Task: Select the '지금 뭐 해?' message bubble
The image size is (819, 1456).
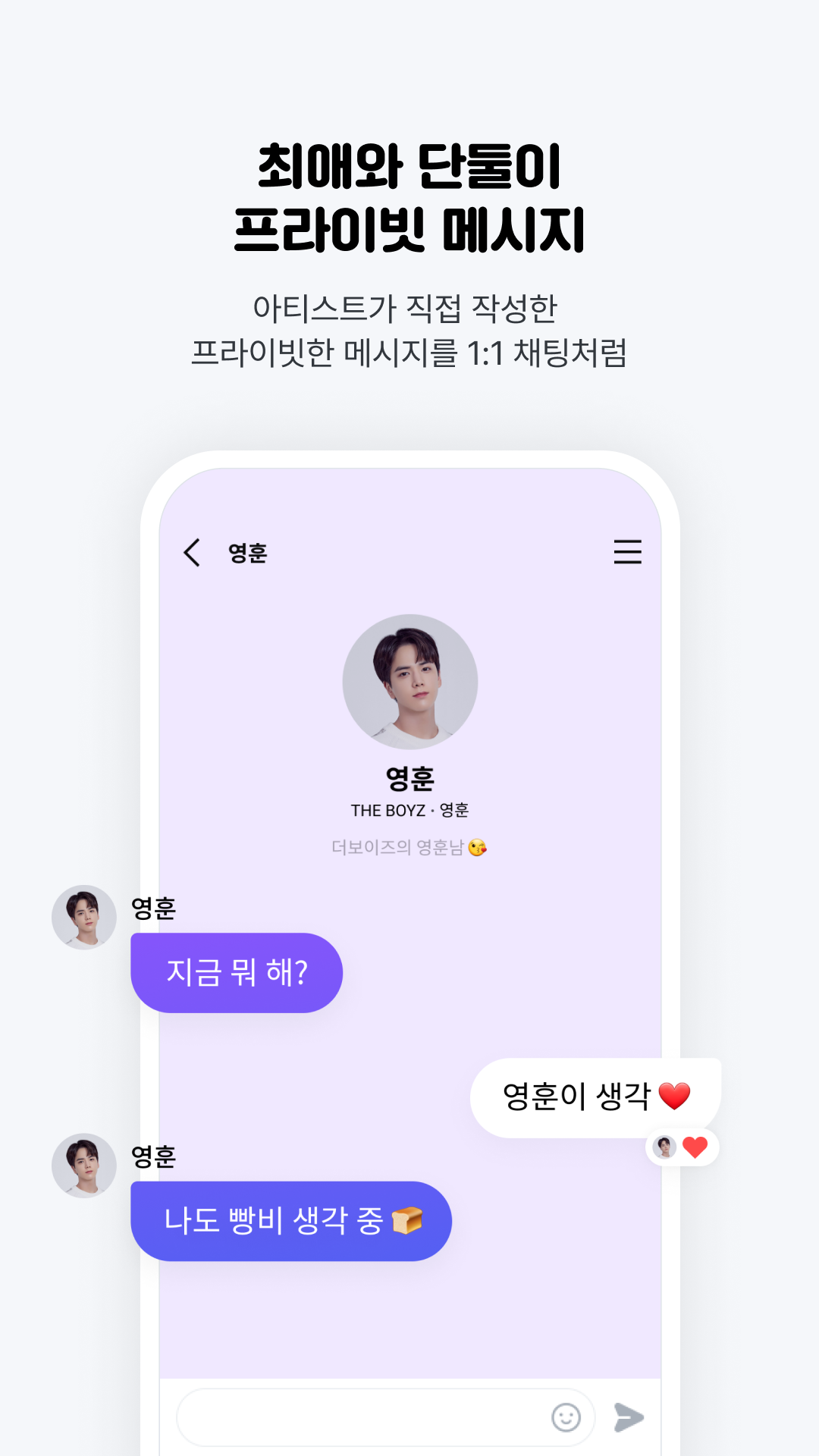Action: 237,971
